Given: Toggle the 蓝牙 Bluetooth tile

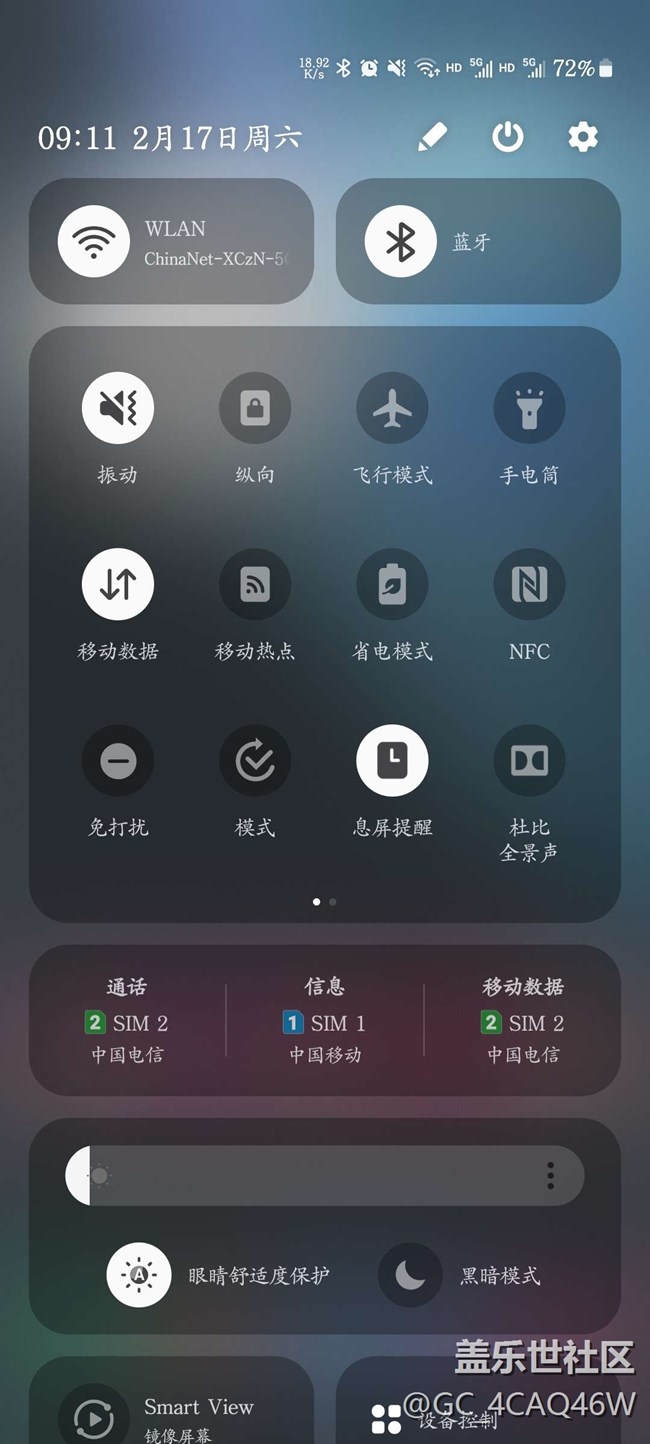Looking at the screenshot, I should click(x=478, y=241).
